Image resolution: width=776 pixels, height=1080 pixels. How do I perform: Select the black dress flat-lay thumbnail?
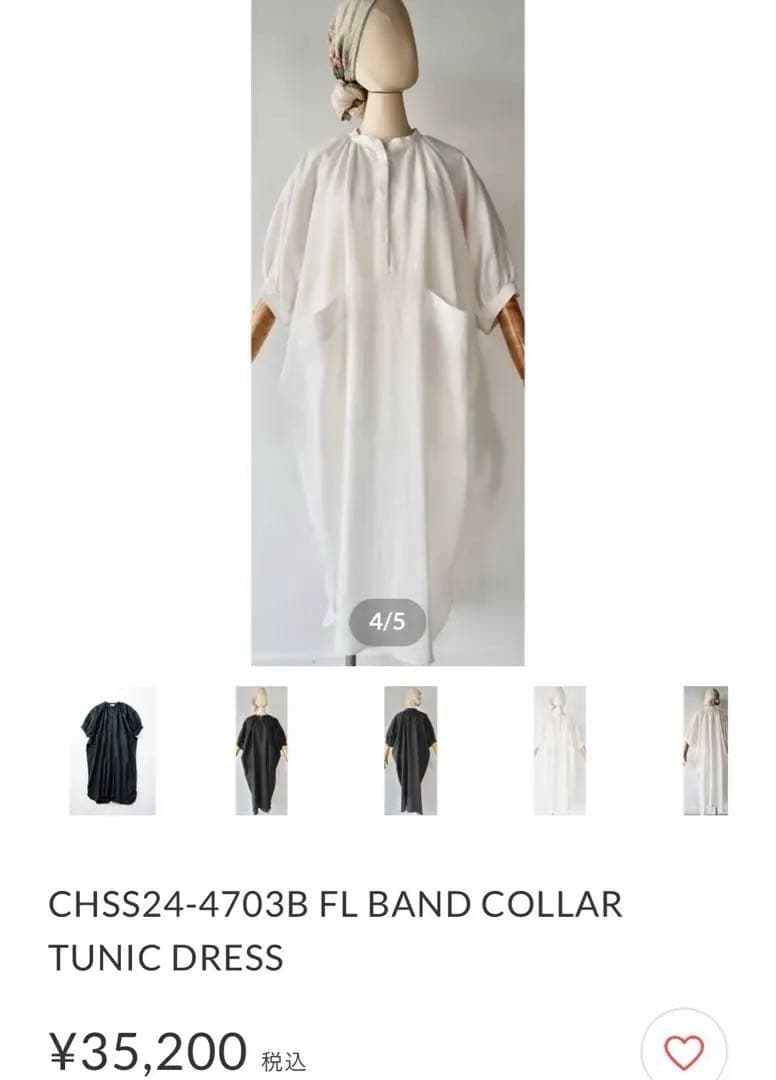pos(112,750)
